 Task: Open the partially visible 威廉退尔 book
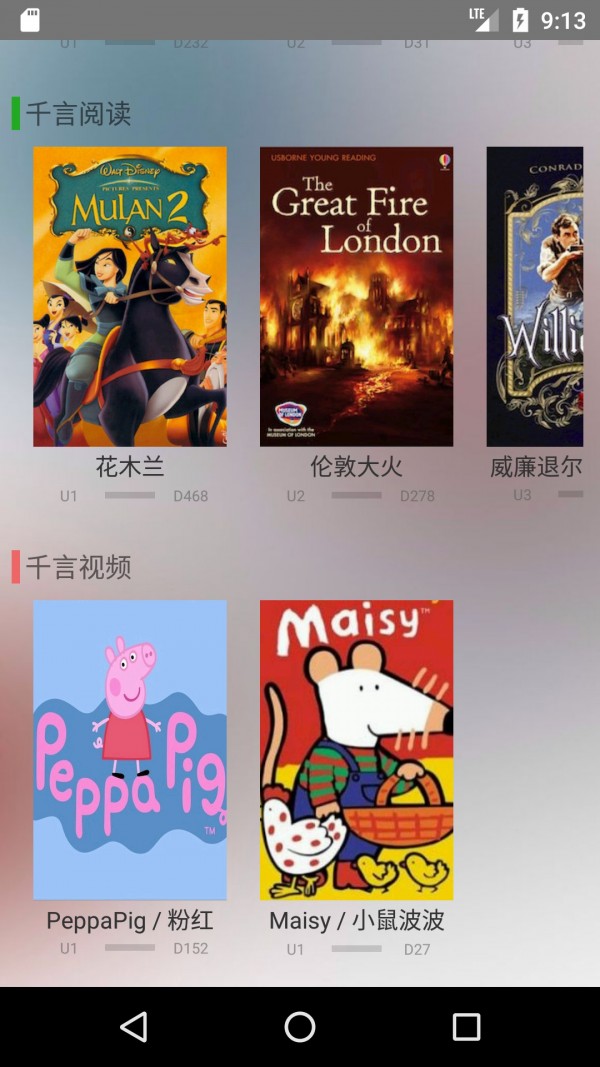click(x=535, y=297)
